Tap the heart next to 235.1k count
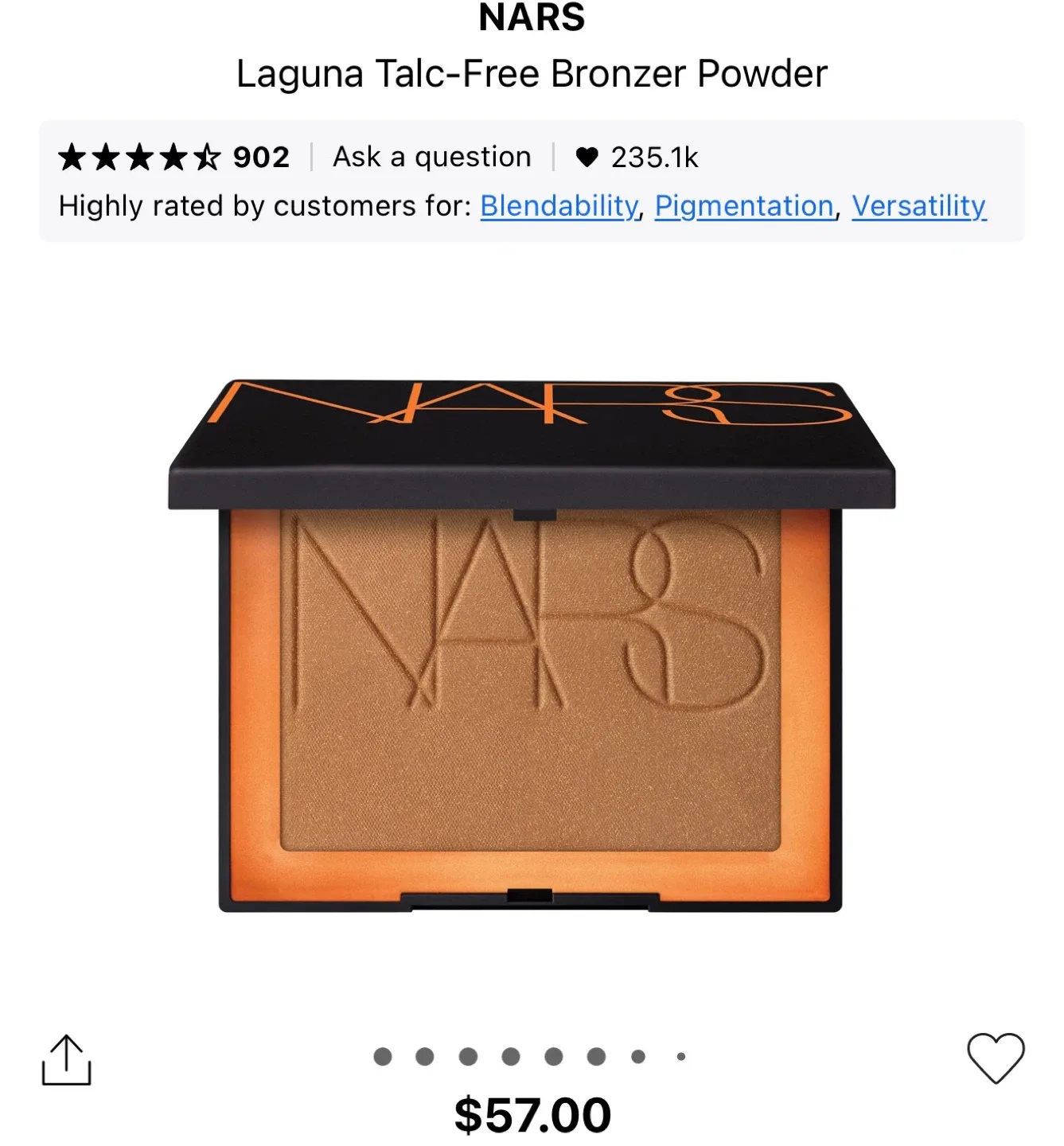This screenshot has width=1064, height=1146. [x=587, y=157]
